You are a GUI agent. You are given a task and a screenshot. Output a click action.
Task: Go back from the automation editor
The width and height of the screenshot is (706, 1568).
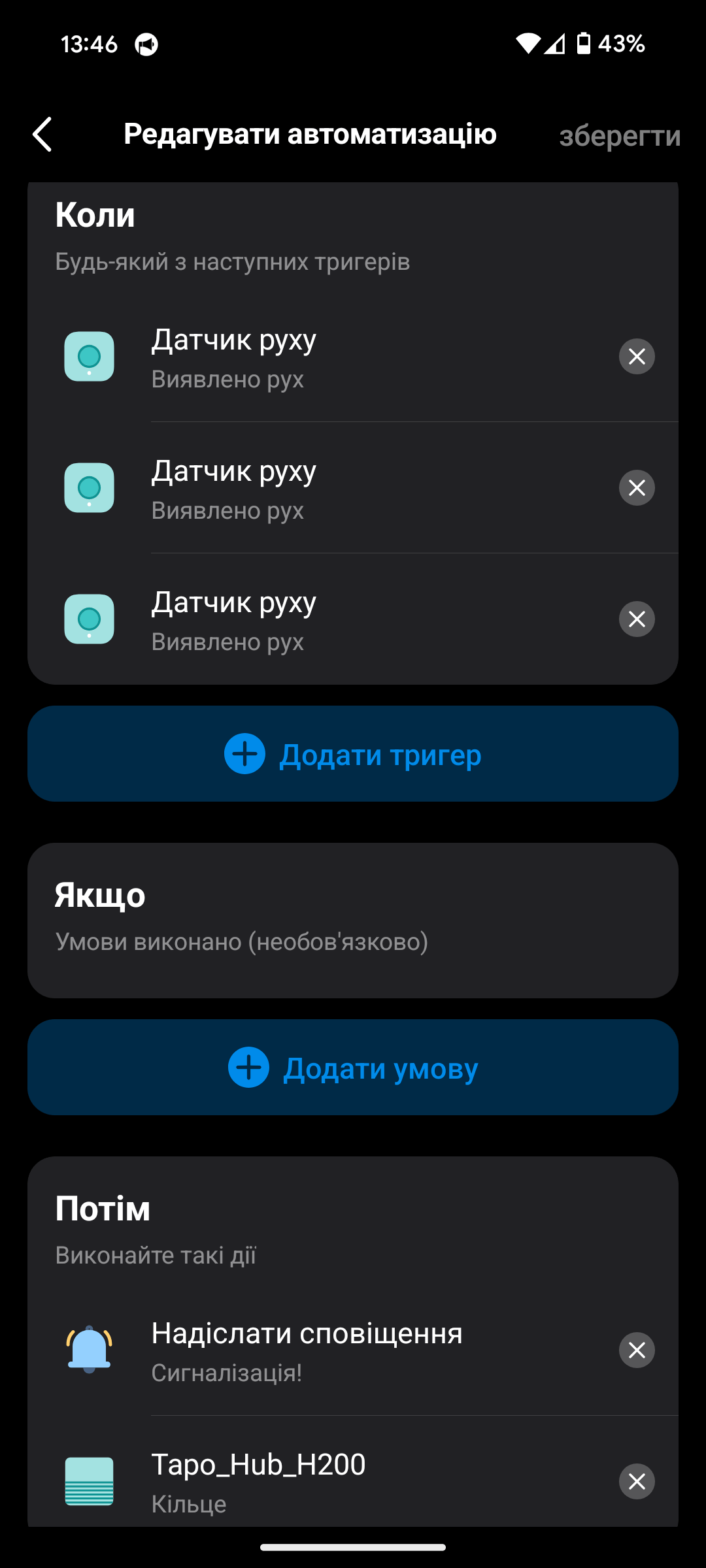42,135
